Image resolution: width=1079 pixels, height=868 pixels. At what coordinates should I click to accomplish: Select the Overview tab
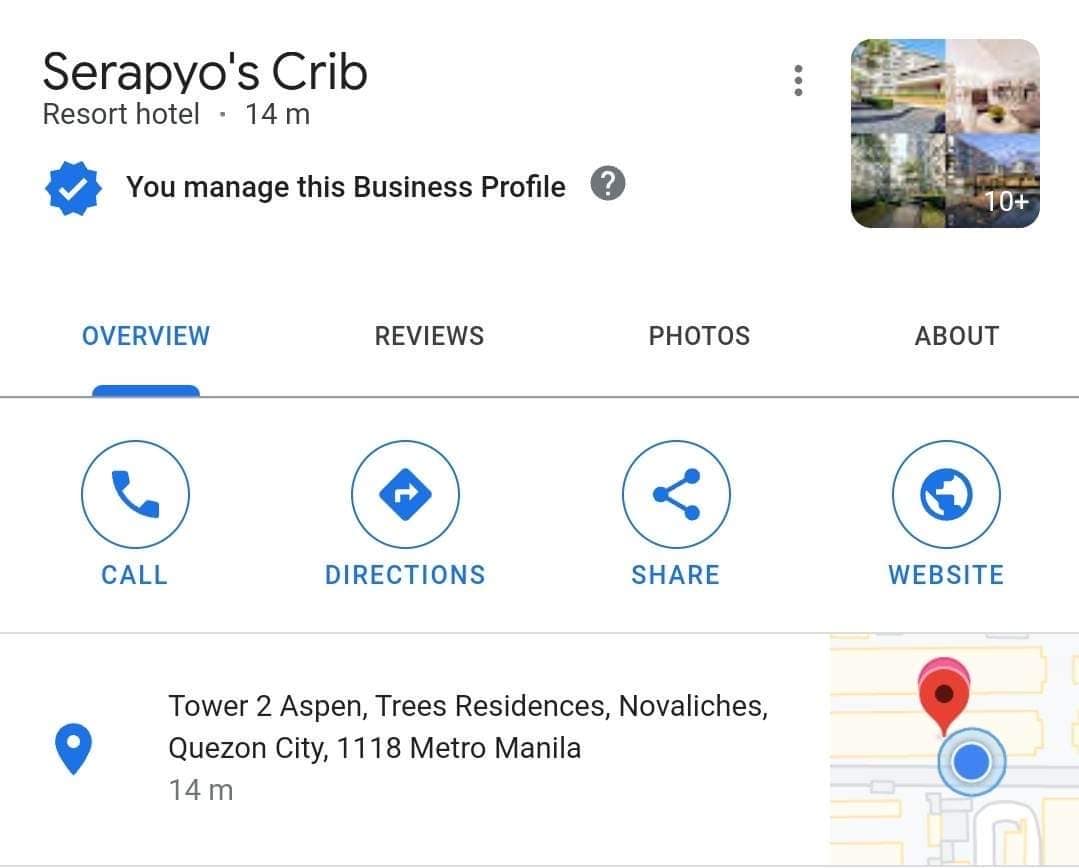[x=146, y=336]
